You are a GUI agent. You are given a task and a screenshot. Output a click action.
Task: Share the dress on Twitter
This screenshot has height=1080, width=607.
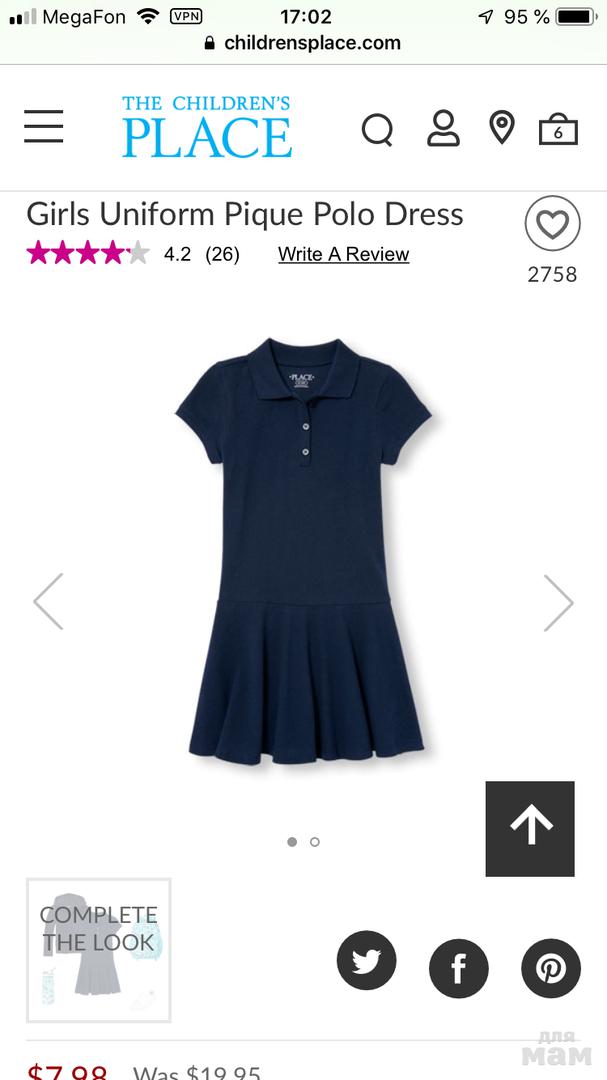pyautogui.click(x=366, y=963)
